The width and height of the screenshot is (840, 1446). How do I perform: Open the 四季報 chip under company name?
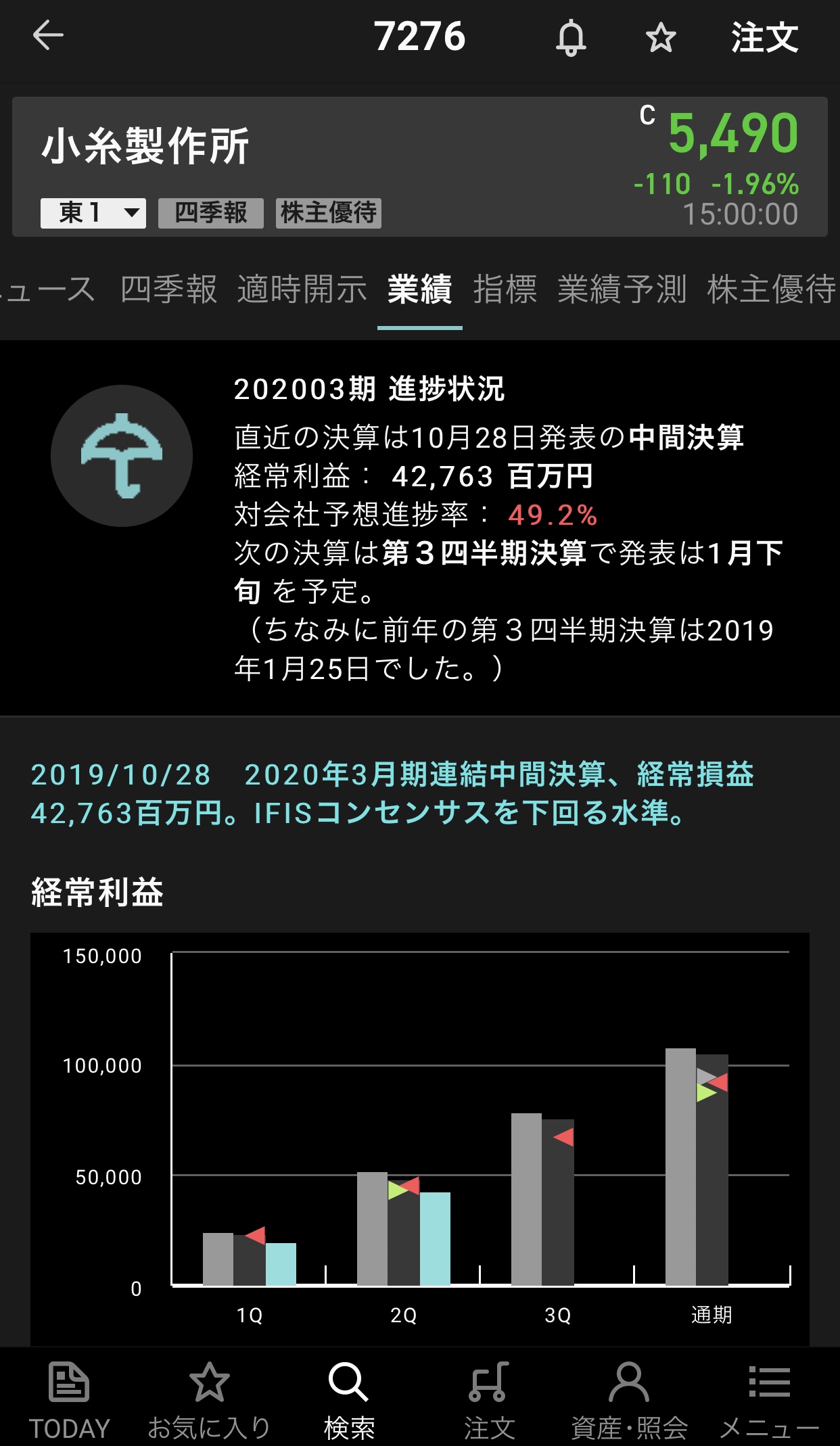[x=210, y=213]
